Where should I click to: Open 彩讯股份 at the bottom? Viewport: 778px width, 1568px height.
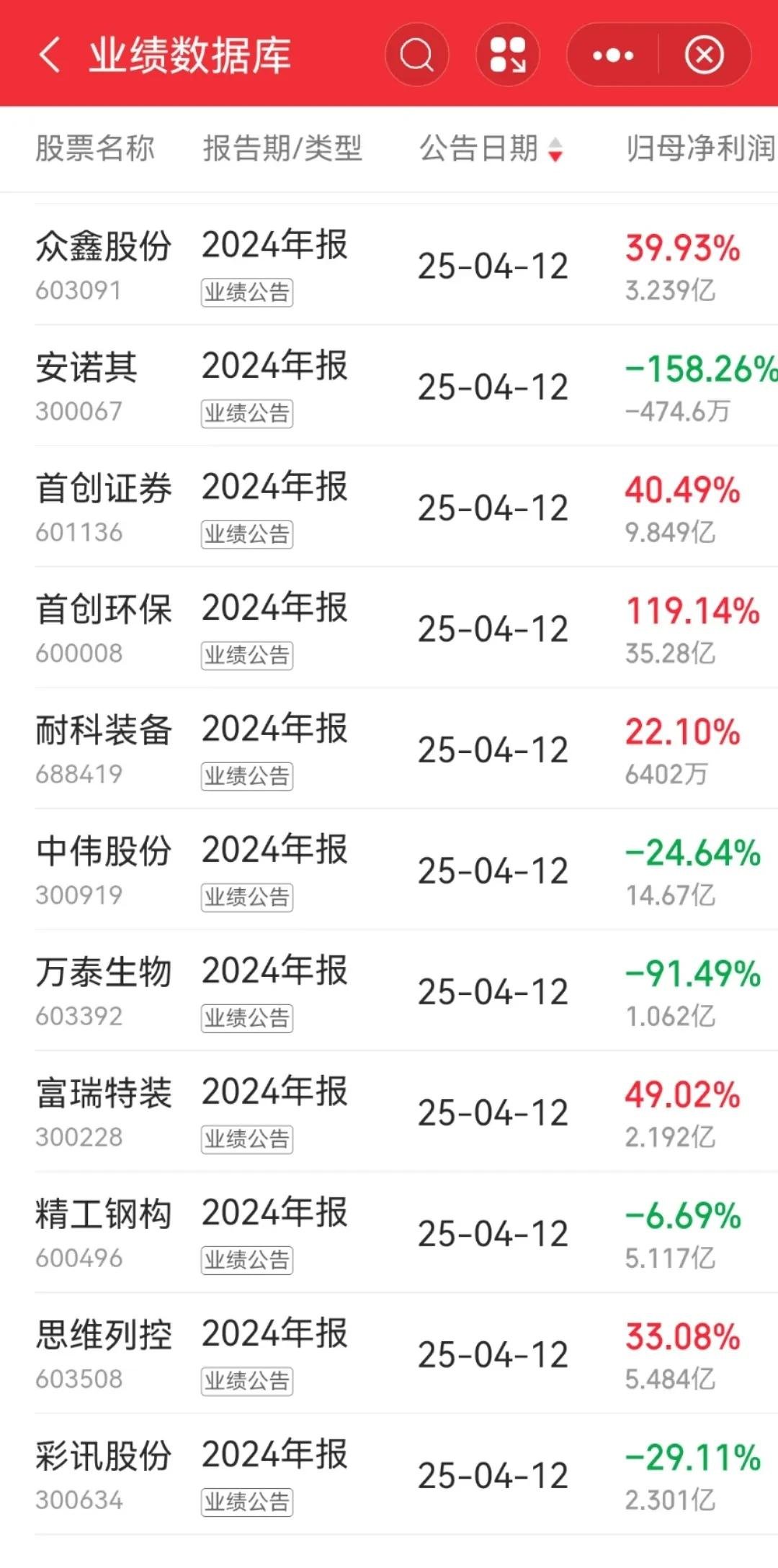(x=104, y=1455)
